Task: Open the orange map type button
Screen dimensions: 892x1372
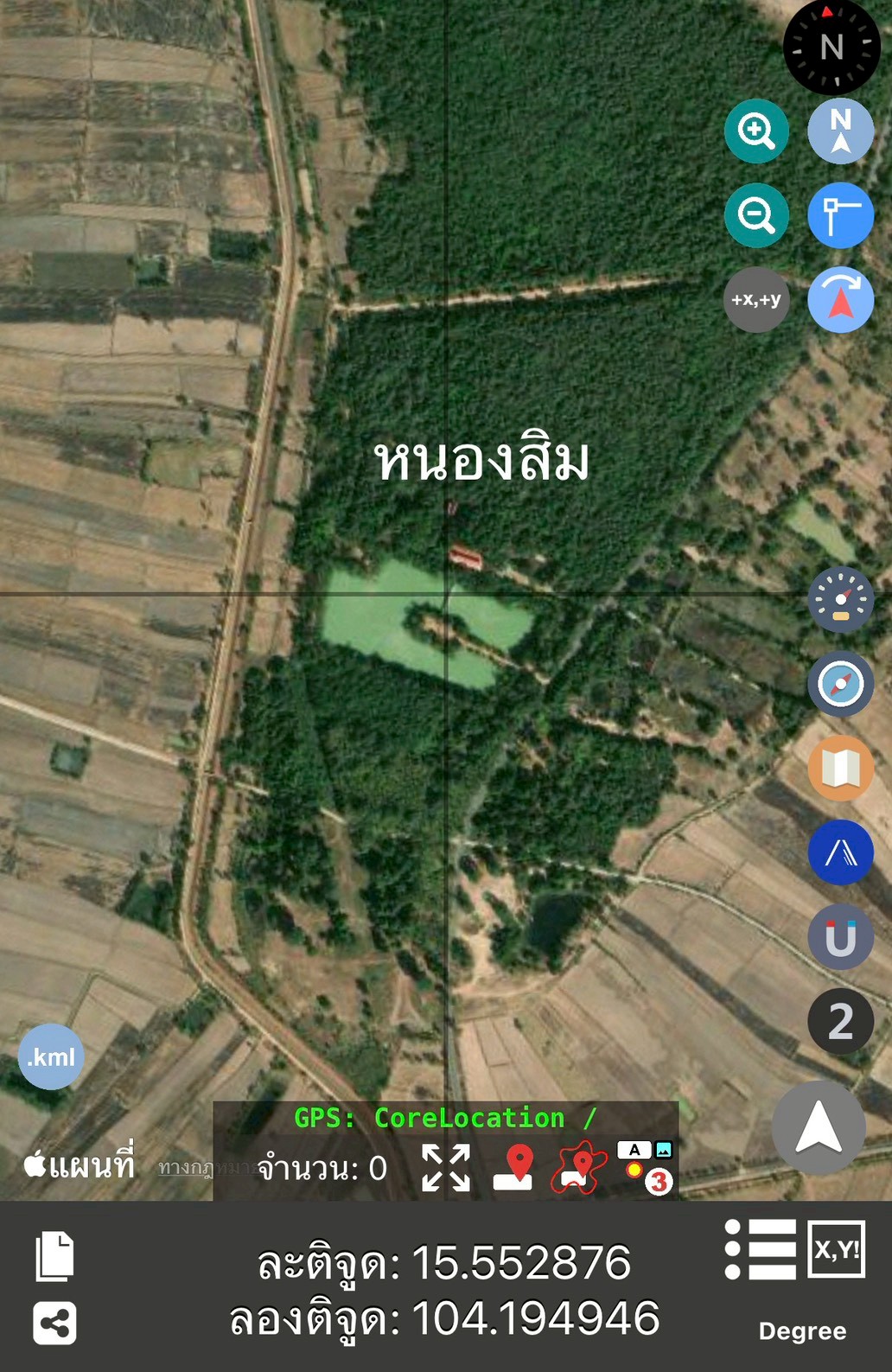Action: [x=840, y=768]
